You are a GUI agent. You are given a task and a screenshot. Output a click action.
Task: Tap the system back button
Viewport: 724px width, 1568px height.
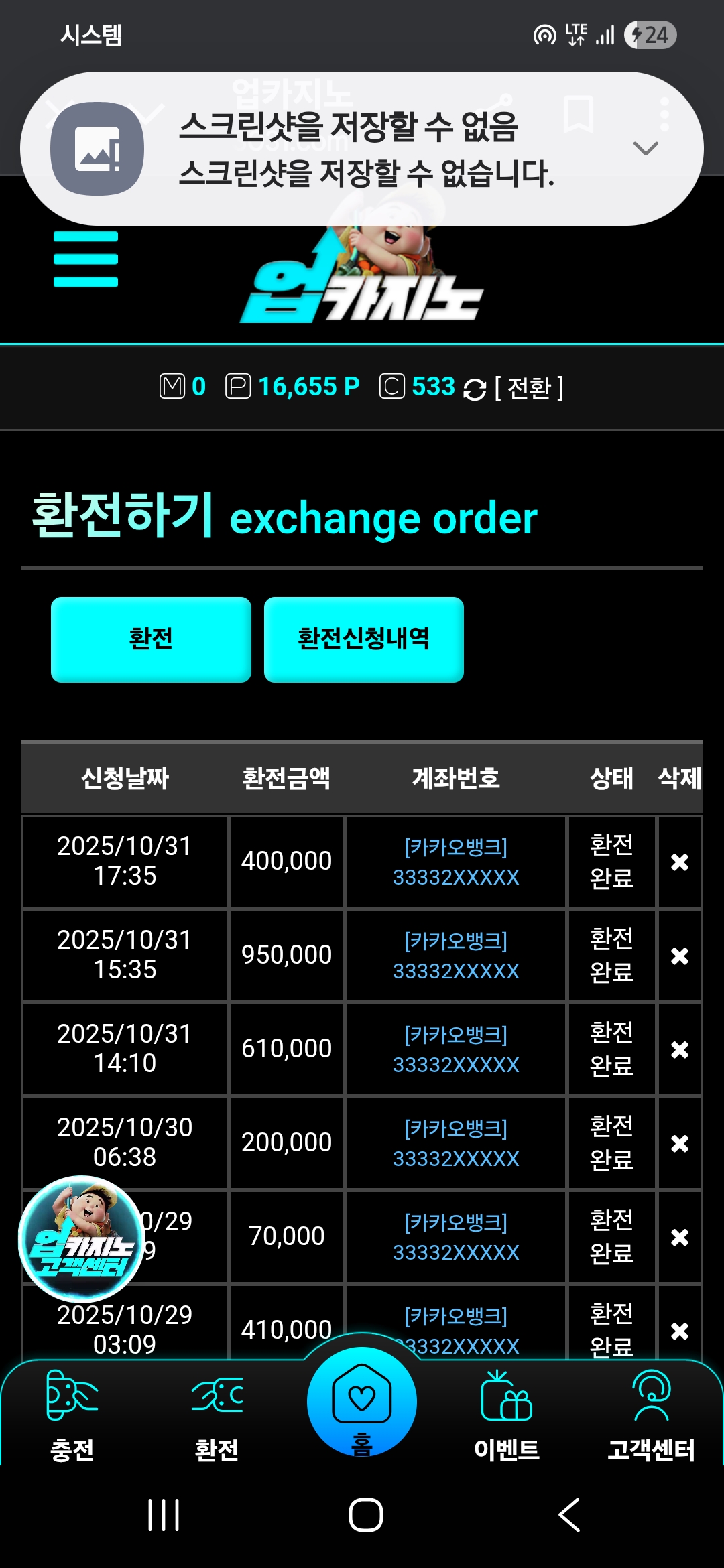click(x=569, y=1515)
